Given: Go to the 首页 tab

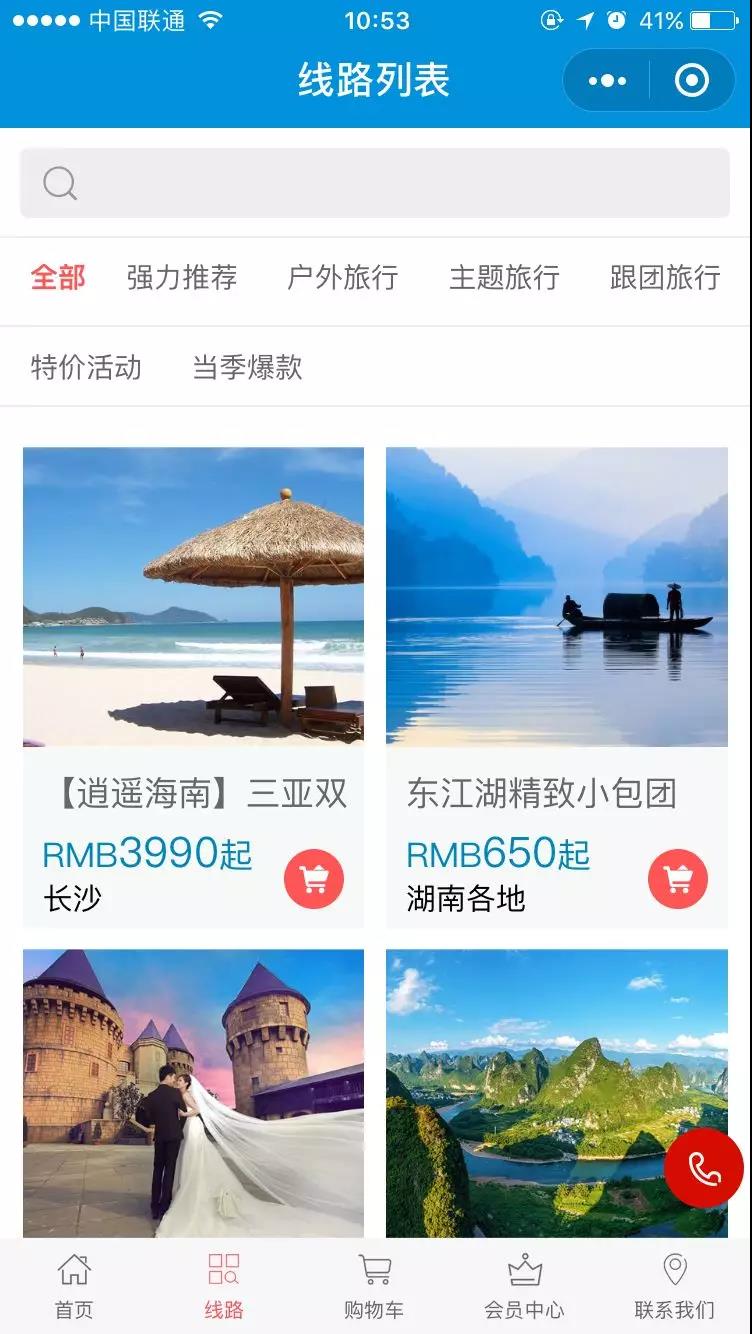Looking at the screenshot, I should coord(74,1287).
